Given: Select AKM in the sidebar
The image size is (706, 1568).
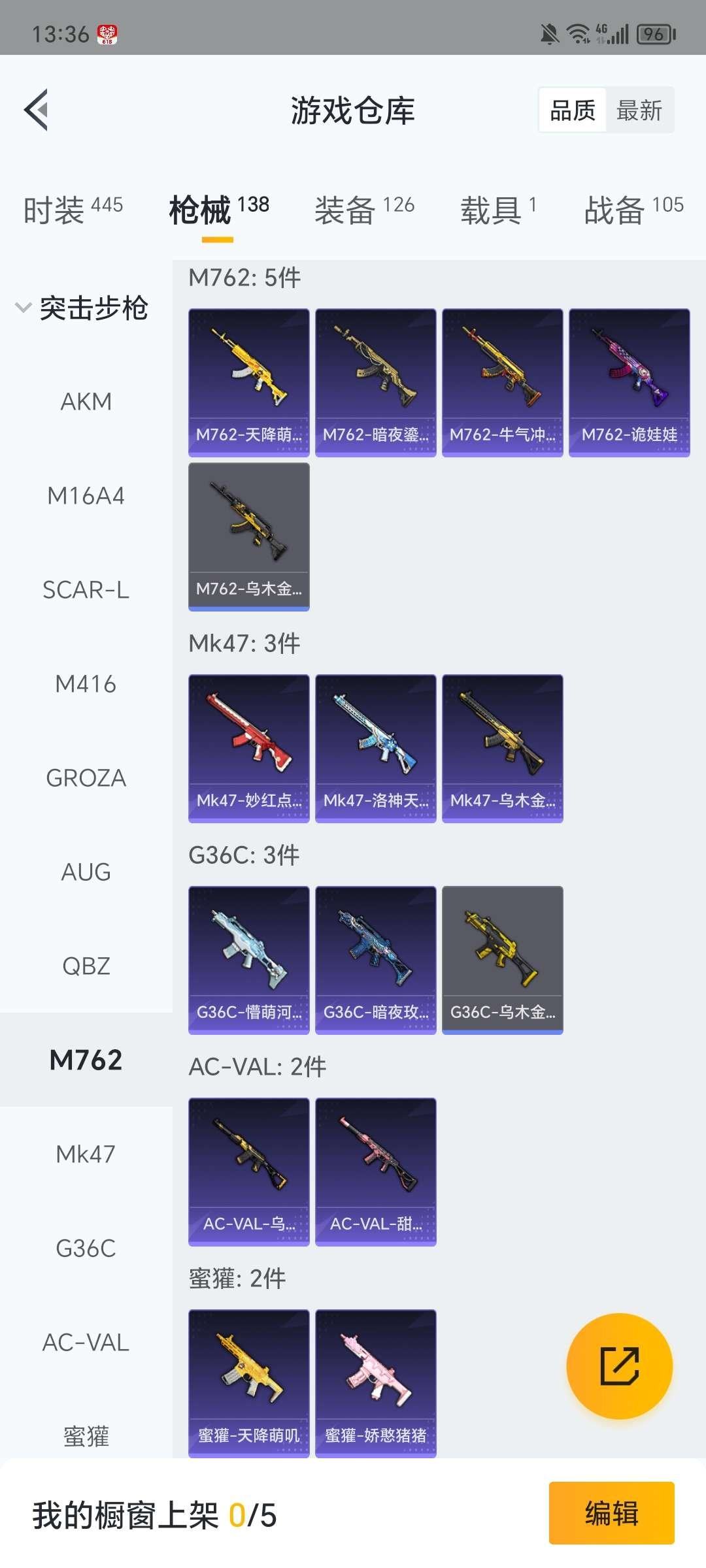Looking at the screenshot, I should [x=86, y=401].
